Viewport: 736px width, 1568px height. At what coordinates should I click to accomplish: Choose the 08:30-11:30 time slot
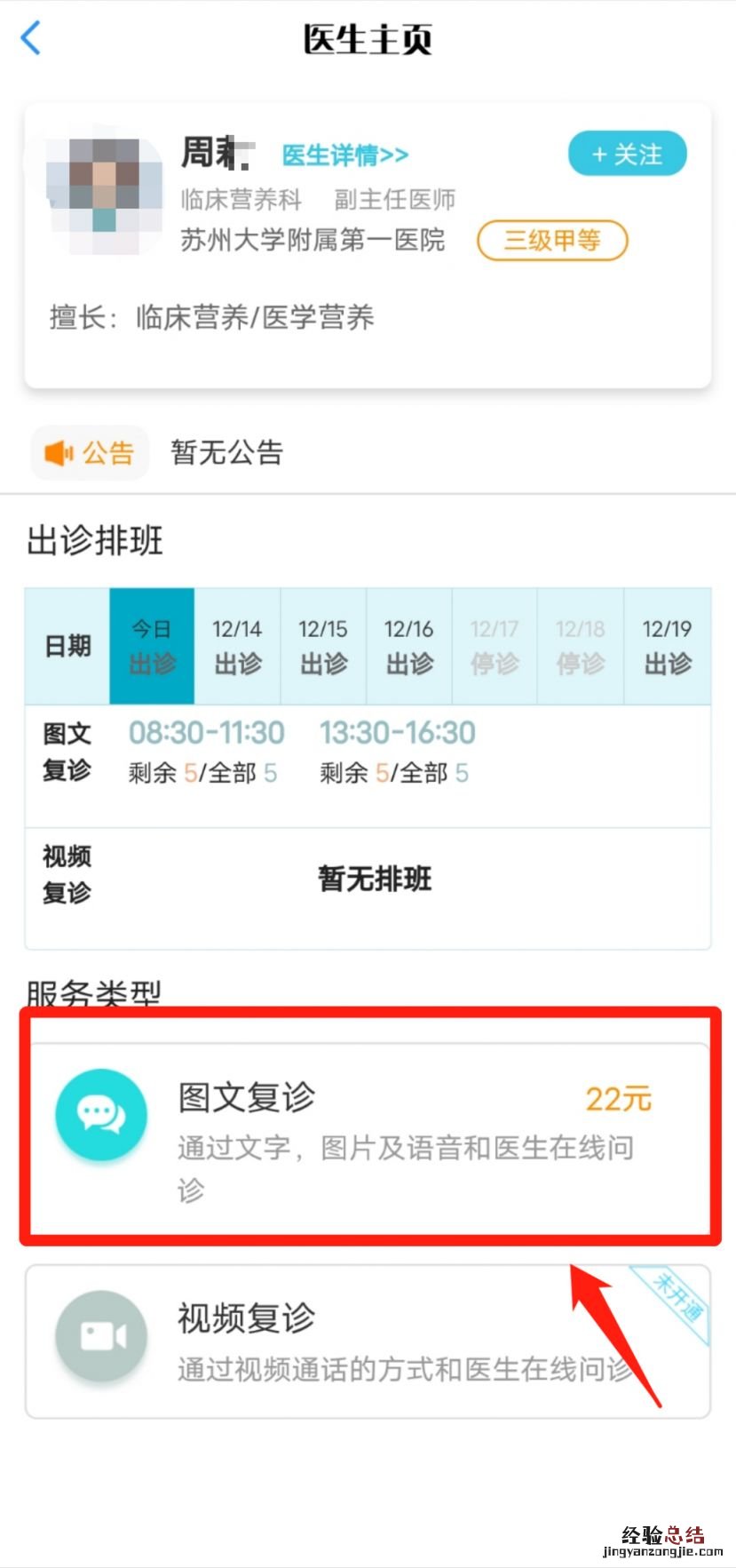(x=206, y=751)
